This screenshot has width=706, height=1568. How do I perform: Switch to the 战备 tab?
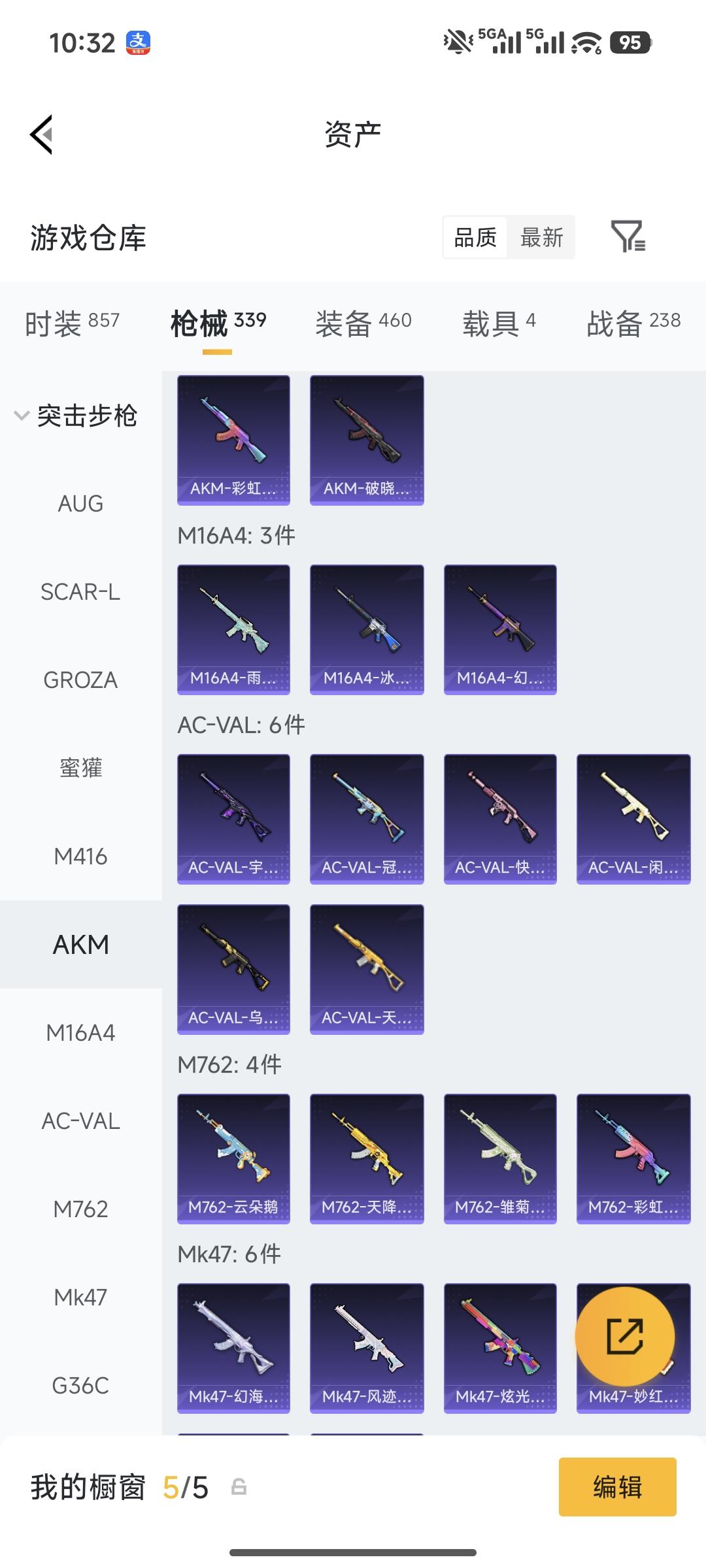(x=633, y=323)
